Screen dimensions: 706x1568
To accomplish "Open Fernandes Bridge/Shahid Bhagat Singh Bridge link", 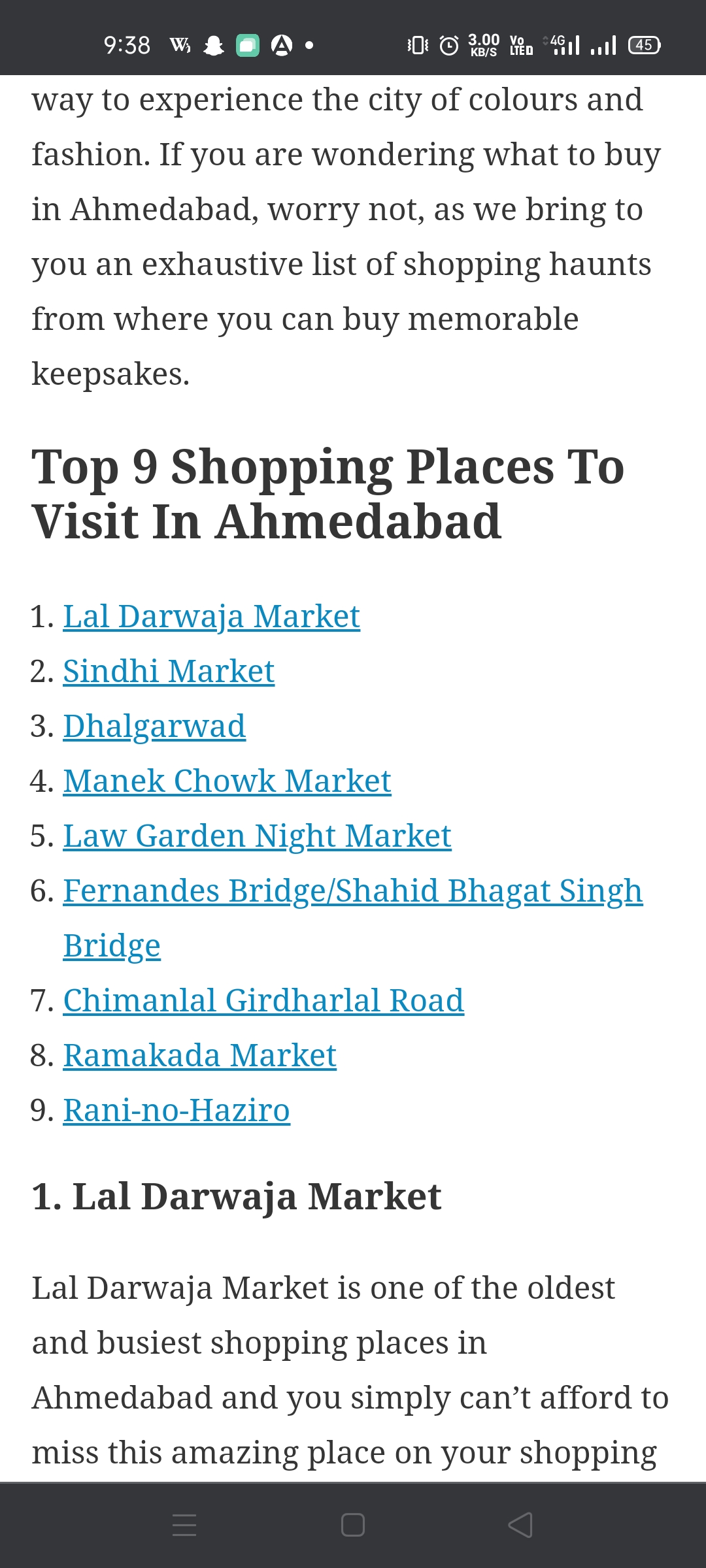I will [353, 918].
